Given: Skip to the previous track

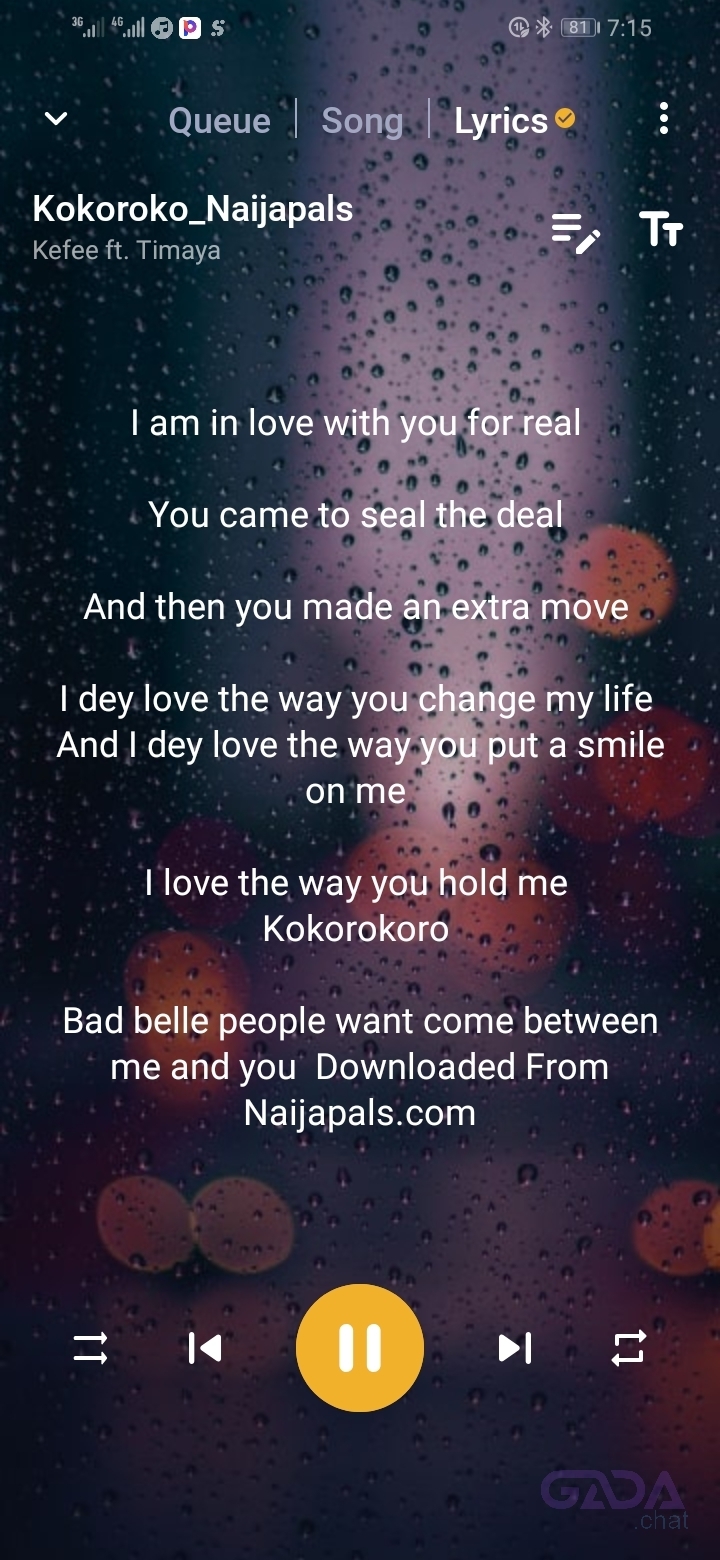Looking at the screenshot, I should pos(205,1348).
